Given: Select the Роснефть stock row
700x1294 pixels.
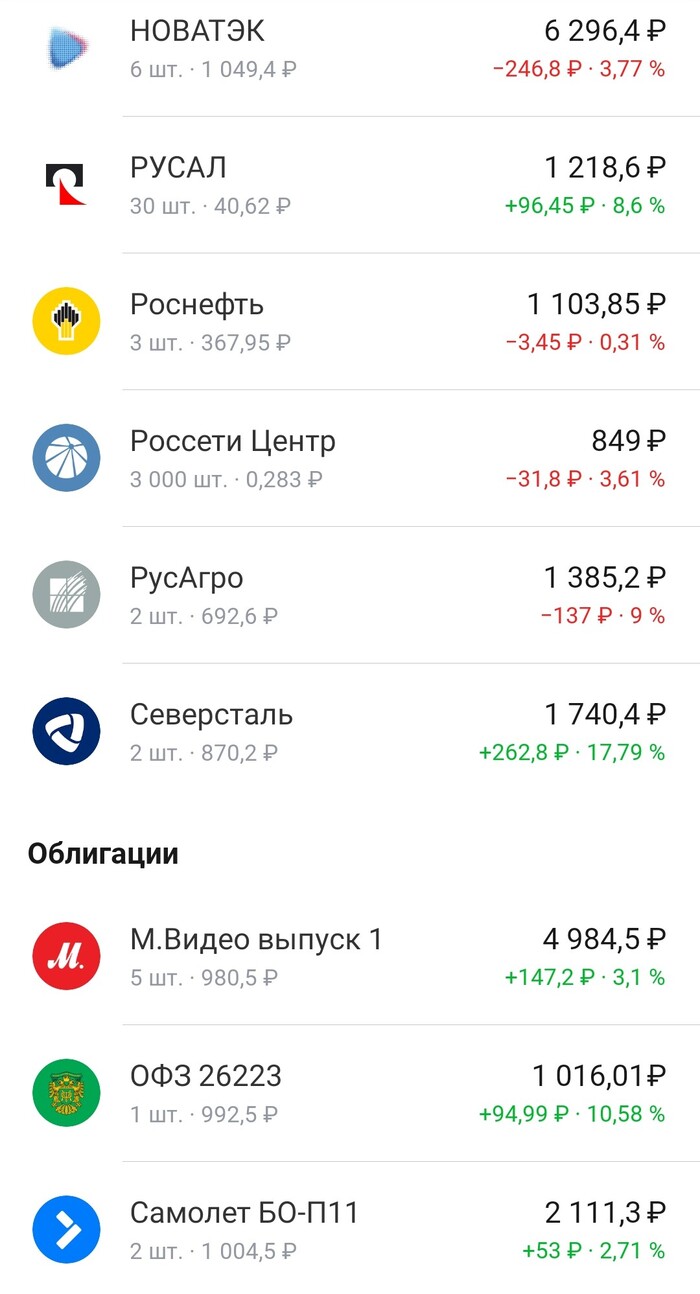Looking at the screenshot, I should point(350,321).
